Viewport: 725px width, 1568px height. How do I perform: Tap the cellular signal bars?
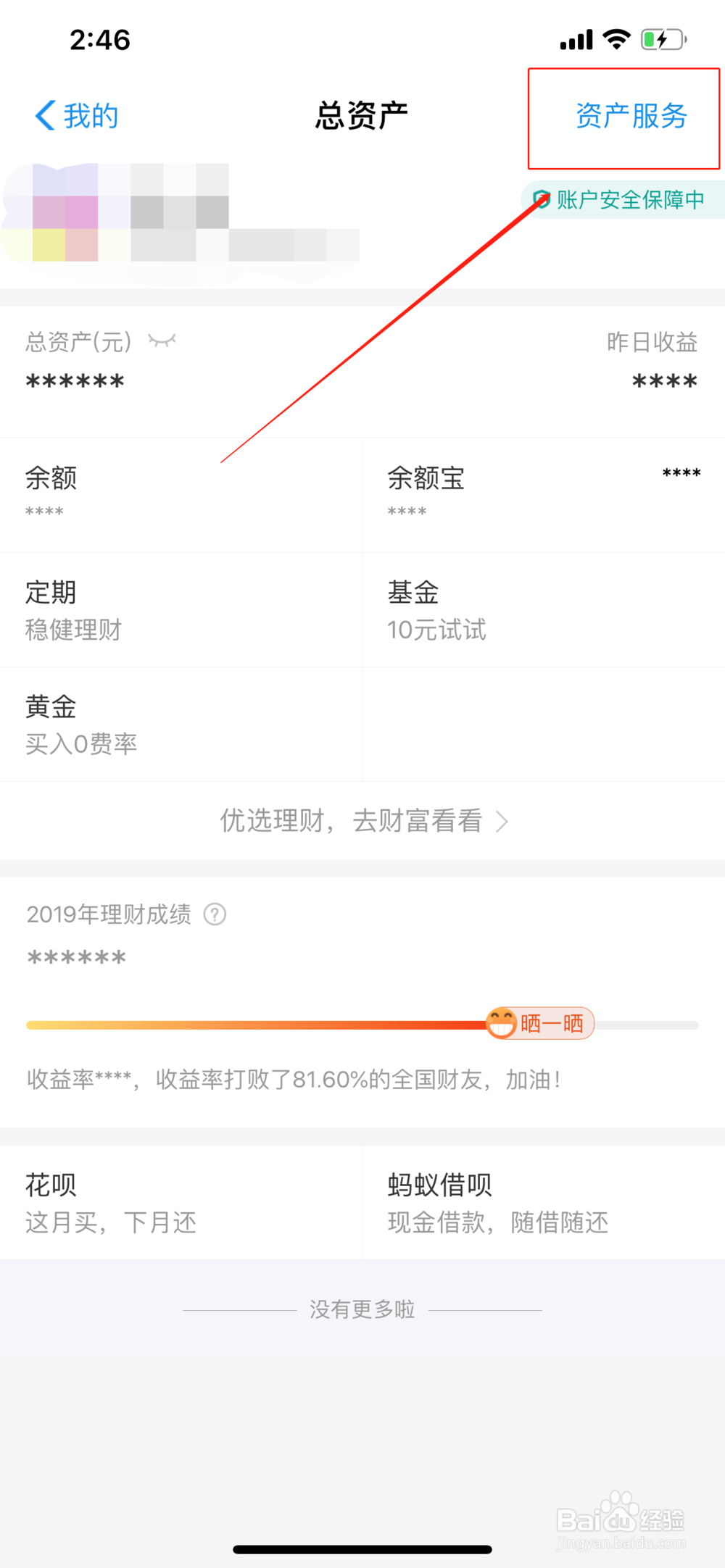click(575, 40)
